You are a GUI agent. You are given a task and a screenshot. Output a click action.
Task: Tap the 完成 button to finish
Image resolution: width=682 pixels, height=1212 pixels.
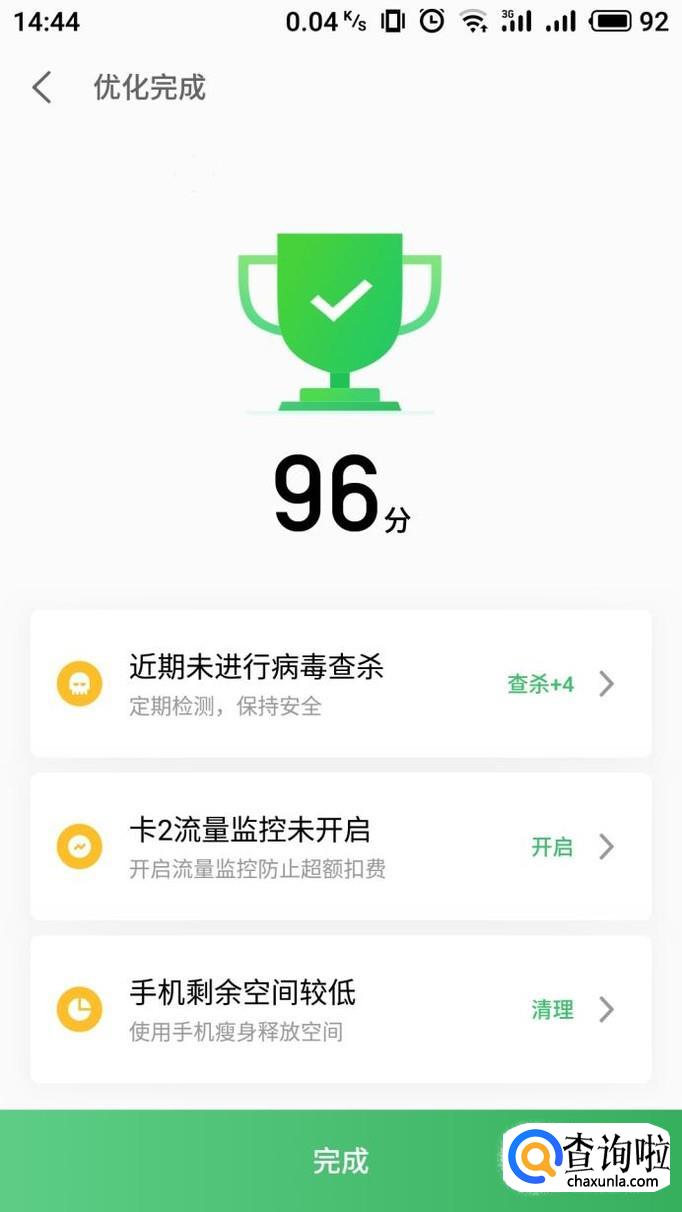tap(340, 1161)
